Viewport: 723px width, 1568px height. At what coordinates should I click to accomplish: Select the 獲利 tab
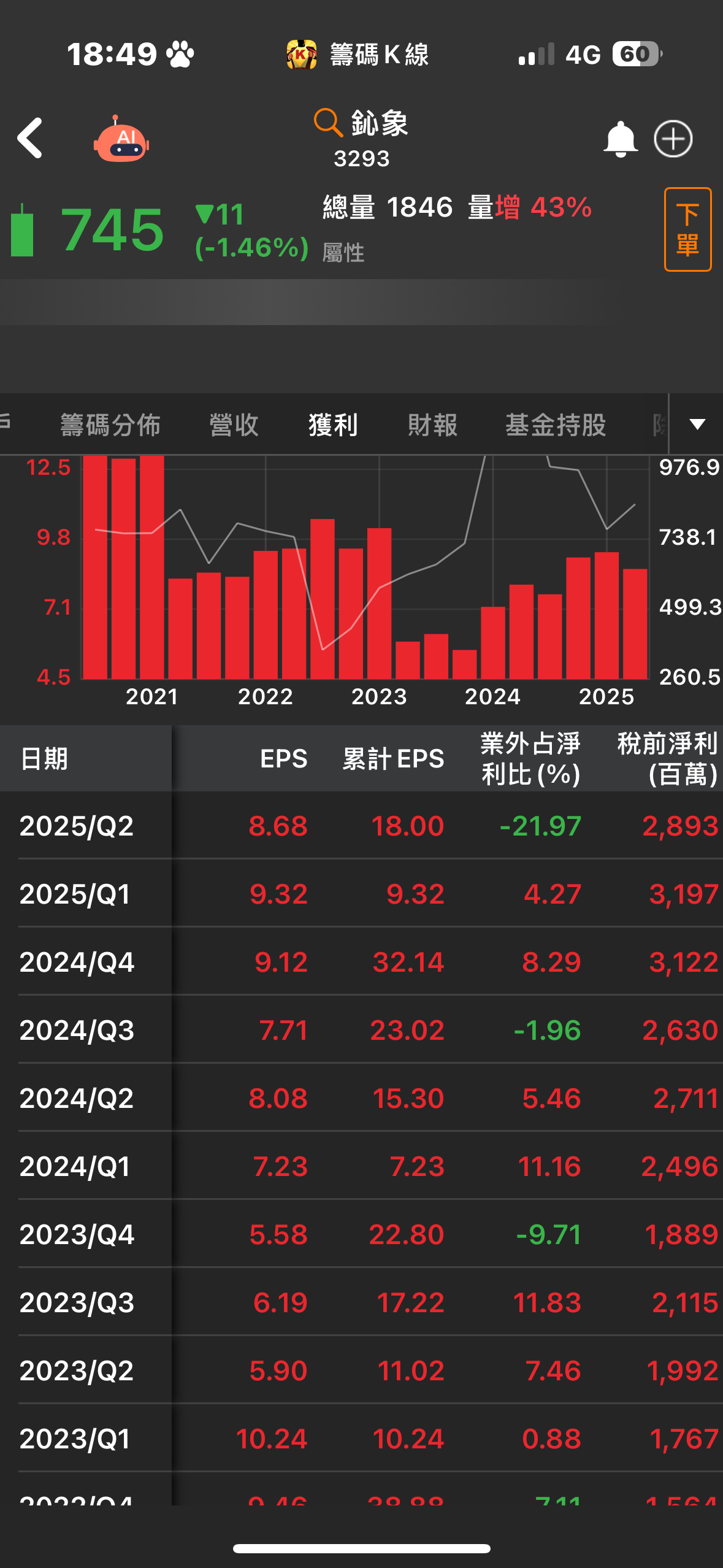pyautogui.click(x=333, y=425)
